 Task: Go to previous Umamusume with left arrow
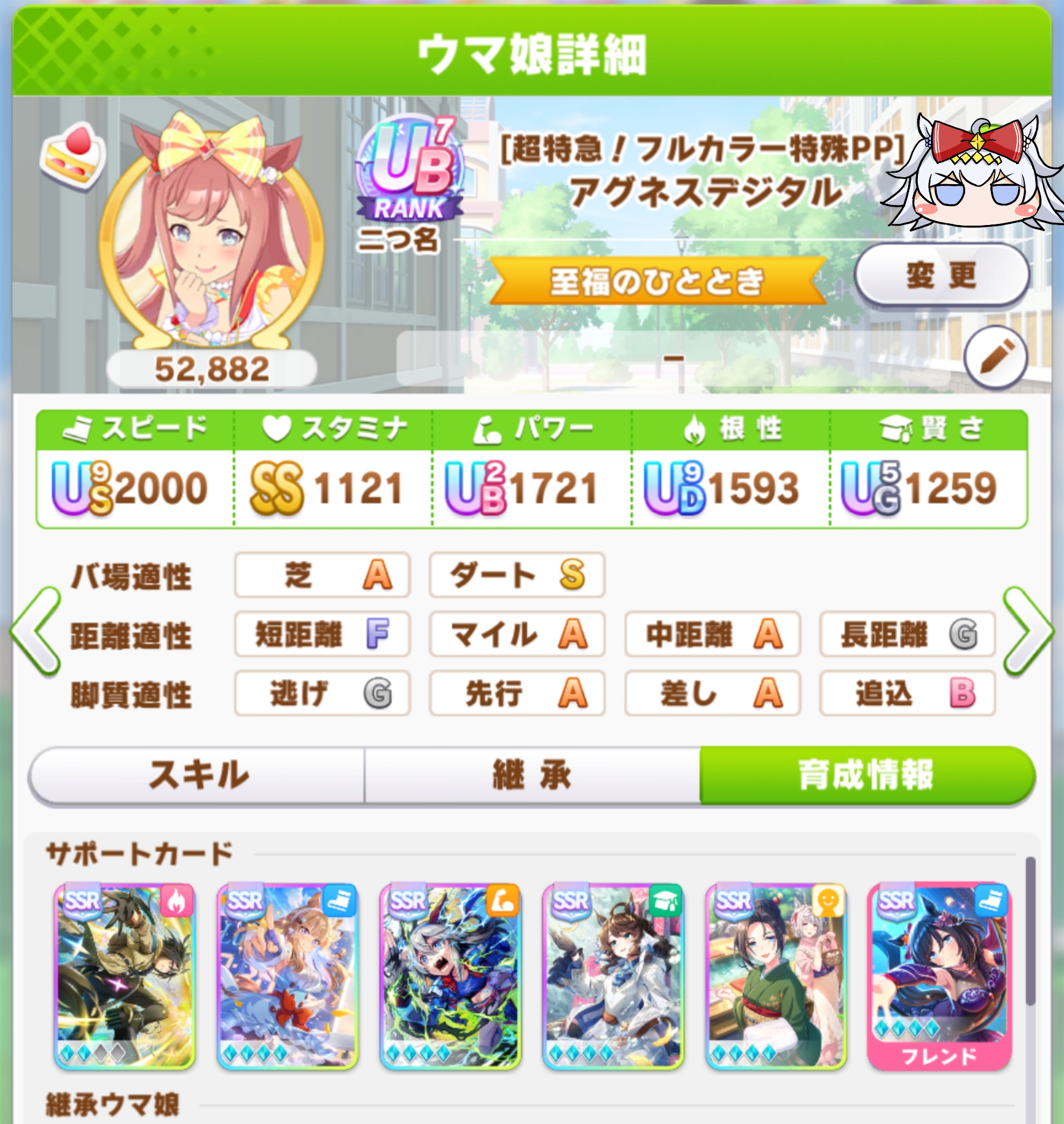[36, 631]
